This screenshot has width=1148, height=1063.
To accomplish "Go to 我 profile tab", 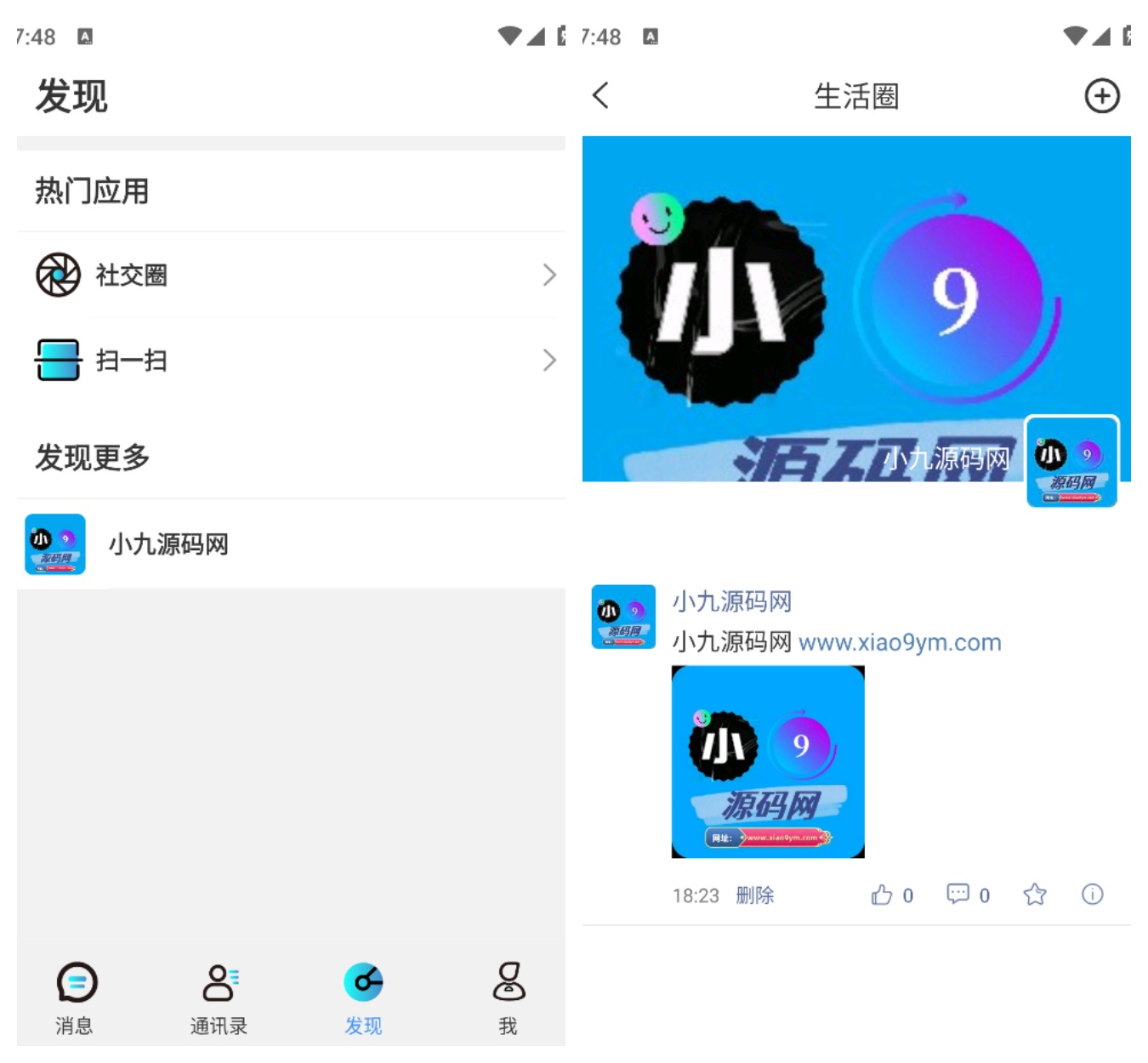I will [508, 997].
